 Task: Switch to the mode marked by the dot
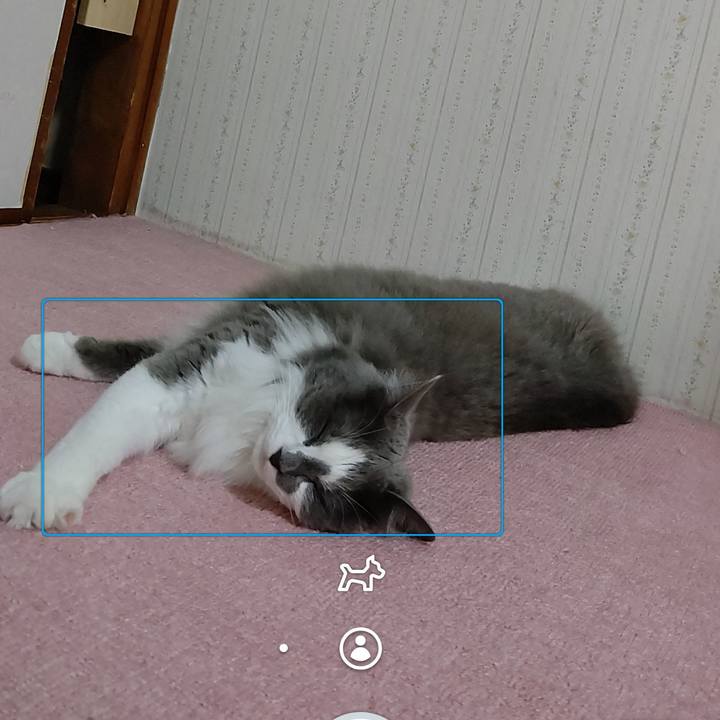(x=284, y=649)
